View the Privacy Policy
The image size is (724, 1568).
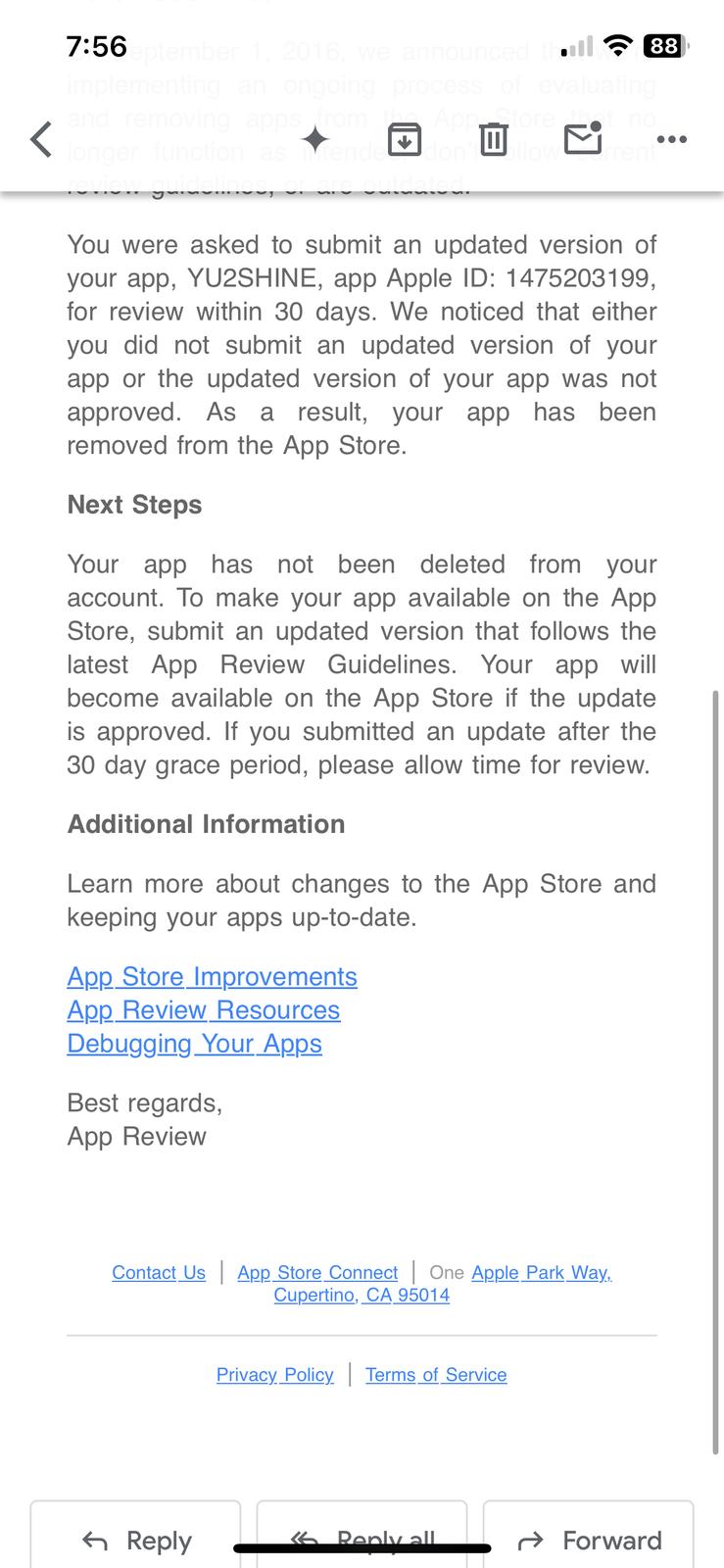[274, 1375]
